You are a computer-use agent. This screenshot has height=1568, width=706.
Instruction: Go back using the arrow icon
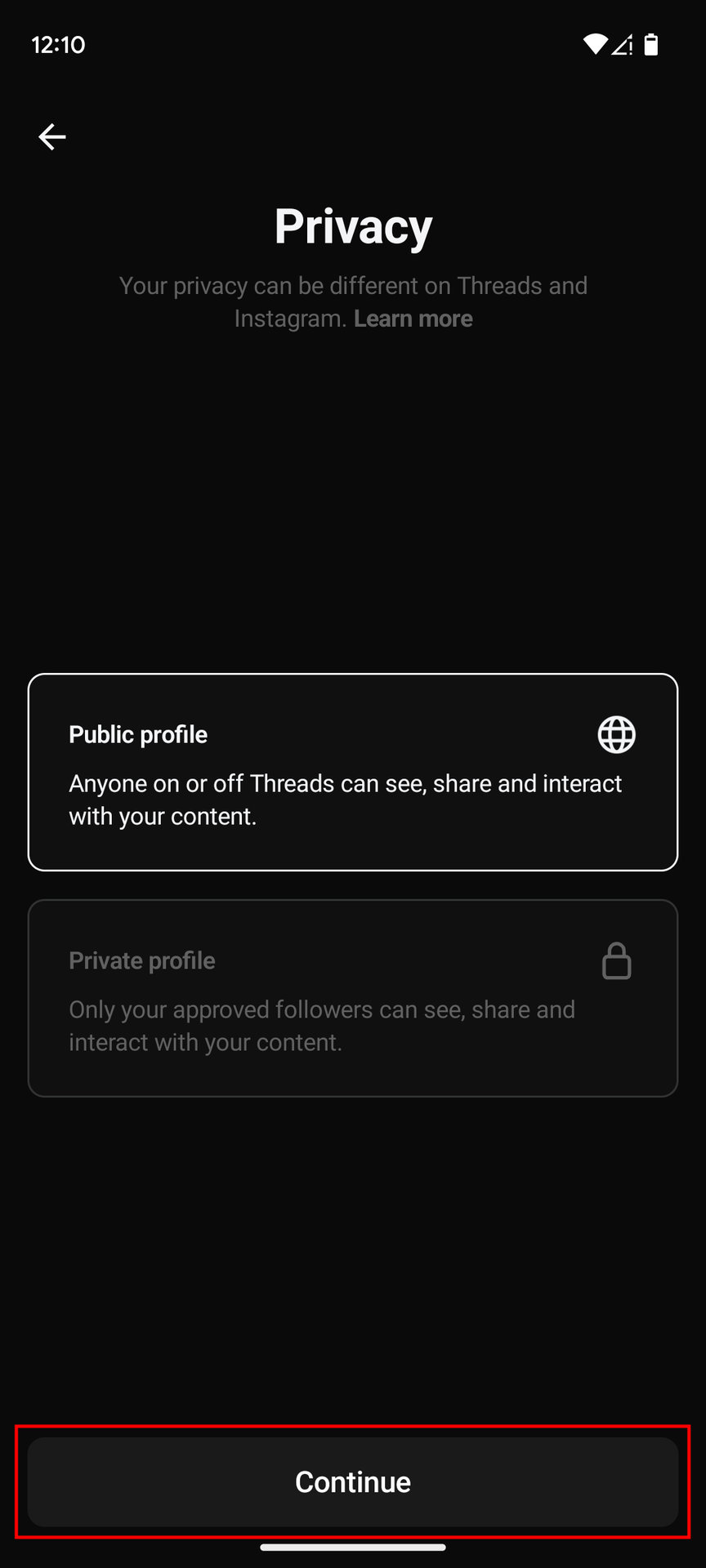52,136
